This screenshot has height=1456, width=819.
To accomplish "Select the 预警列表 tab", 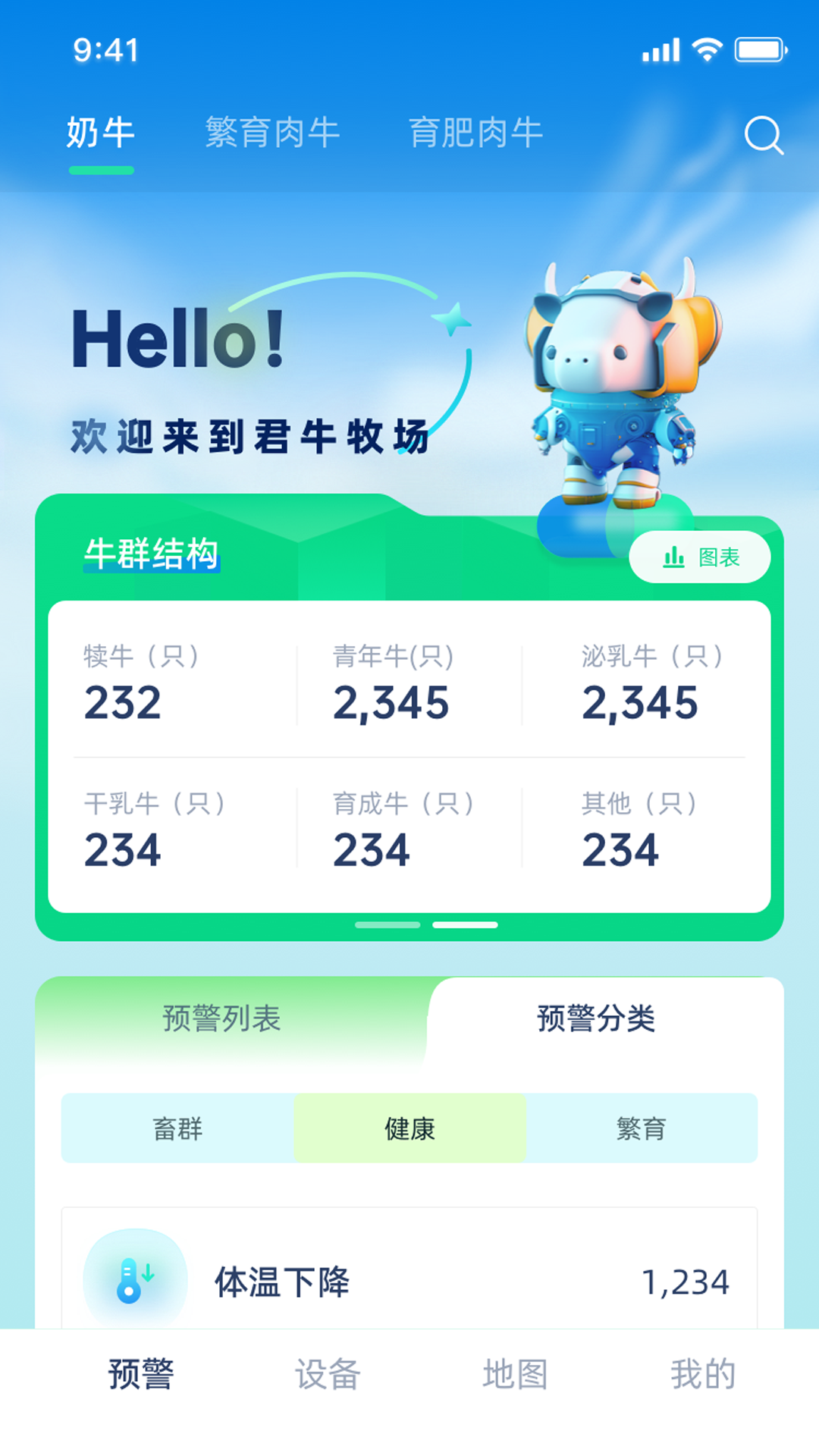I will pyautogui.click(x=222, y=1018).
